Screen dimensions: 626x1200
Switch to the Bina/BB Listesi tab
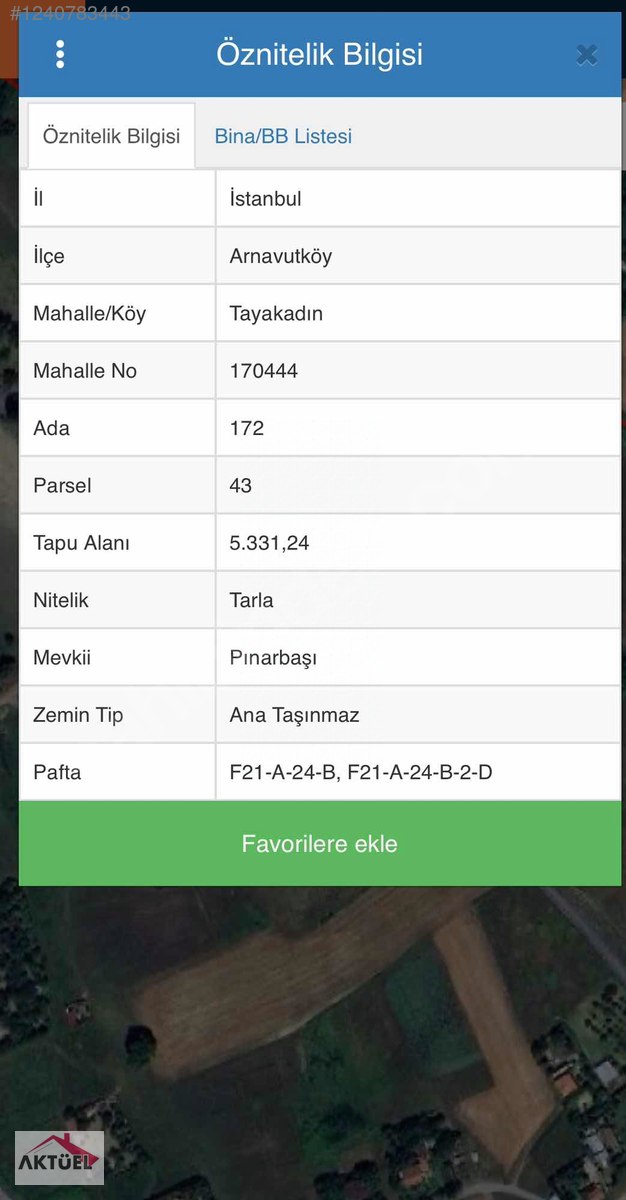pos(283,136)
